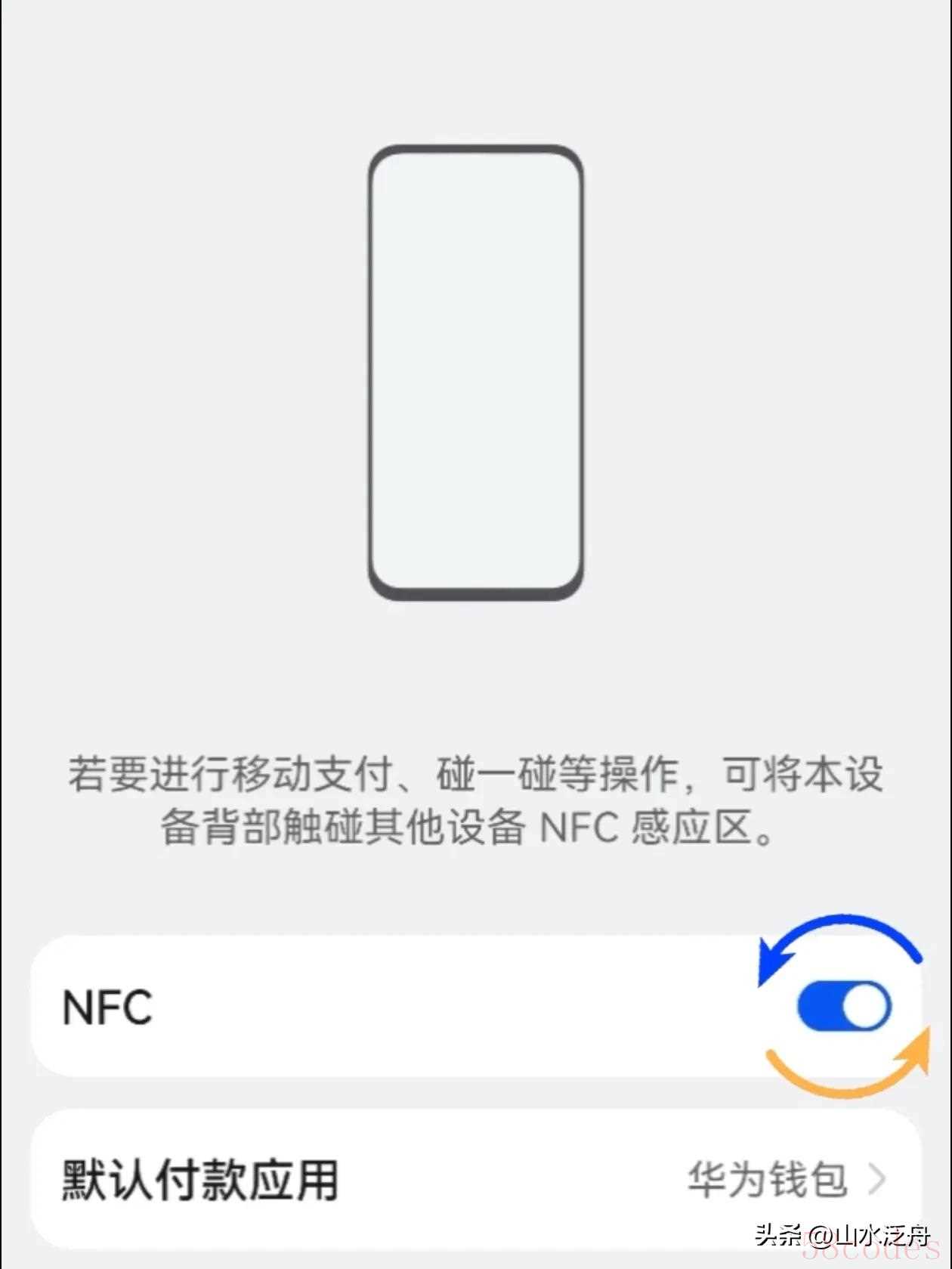
Task: Turn off the NFC switch
Action: (x=844, y=1006)
